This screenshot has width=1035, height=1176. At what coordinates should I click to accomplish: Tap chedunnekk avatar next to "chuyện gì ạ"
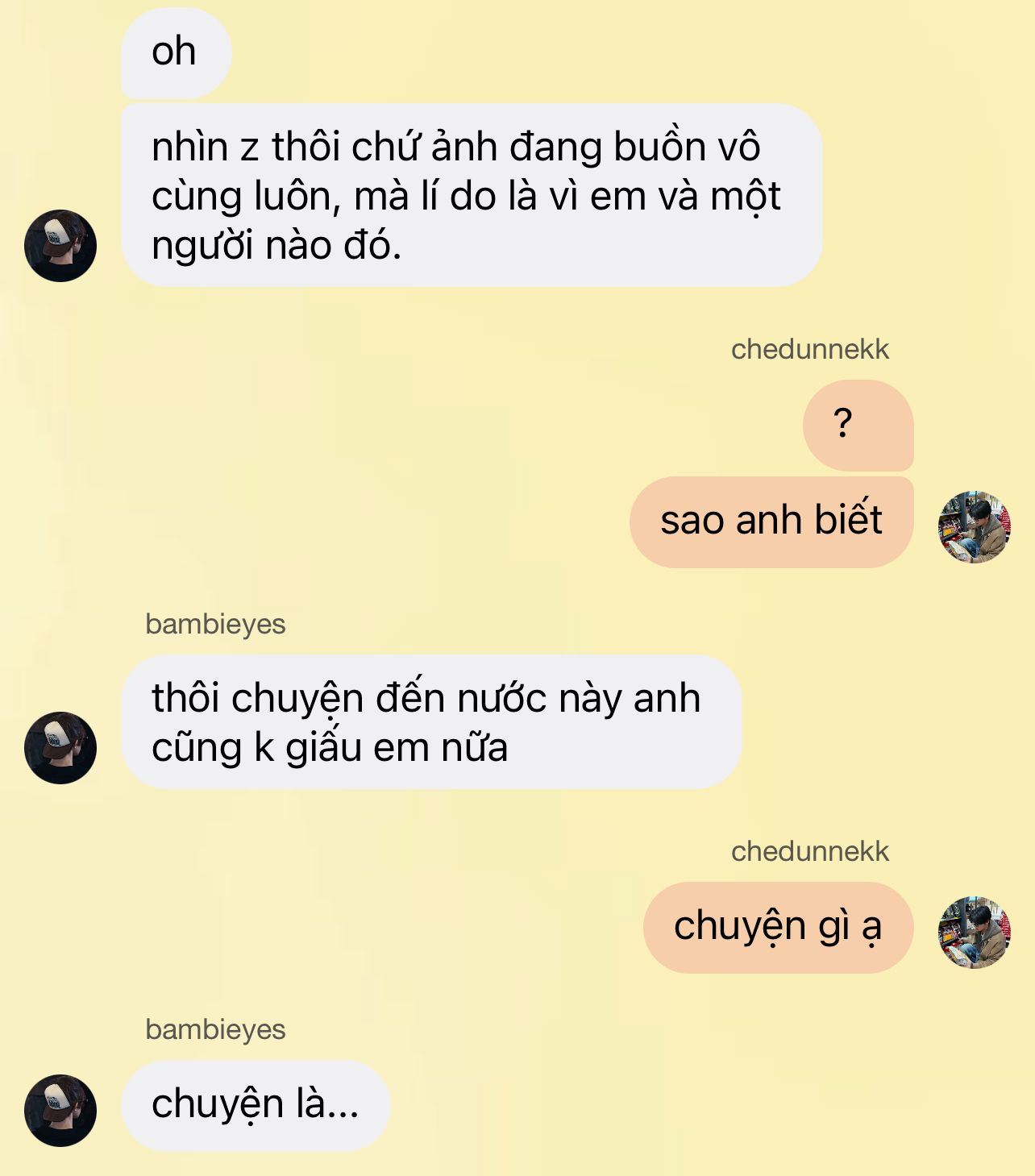click(x=975, y=932)
